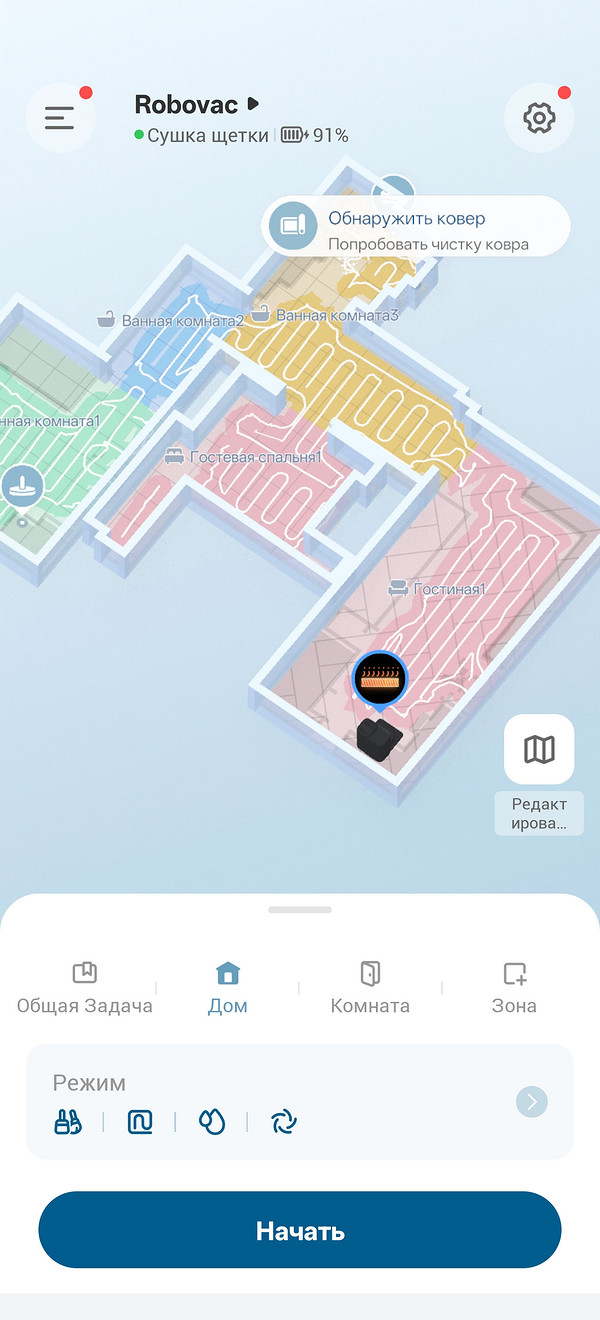The width and height of the screenshot is (600, 1320).
Task: Switch to the Общая Задача tab
Action: click(85, 988)
